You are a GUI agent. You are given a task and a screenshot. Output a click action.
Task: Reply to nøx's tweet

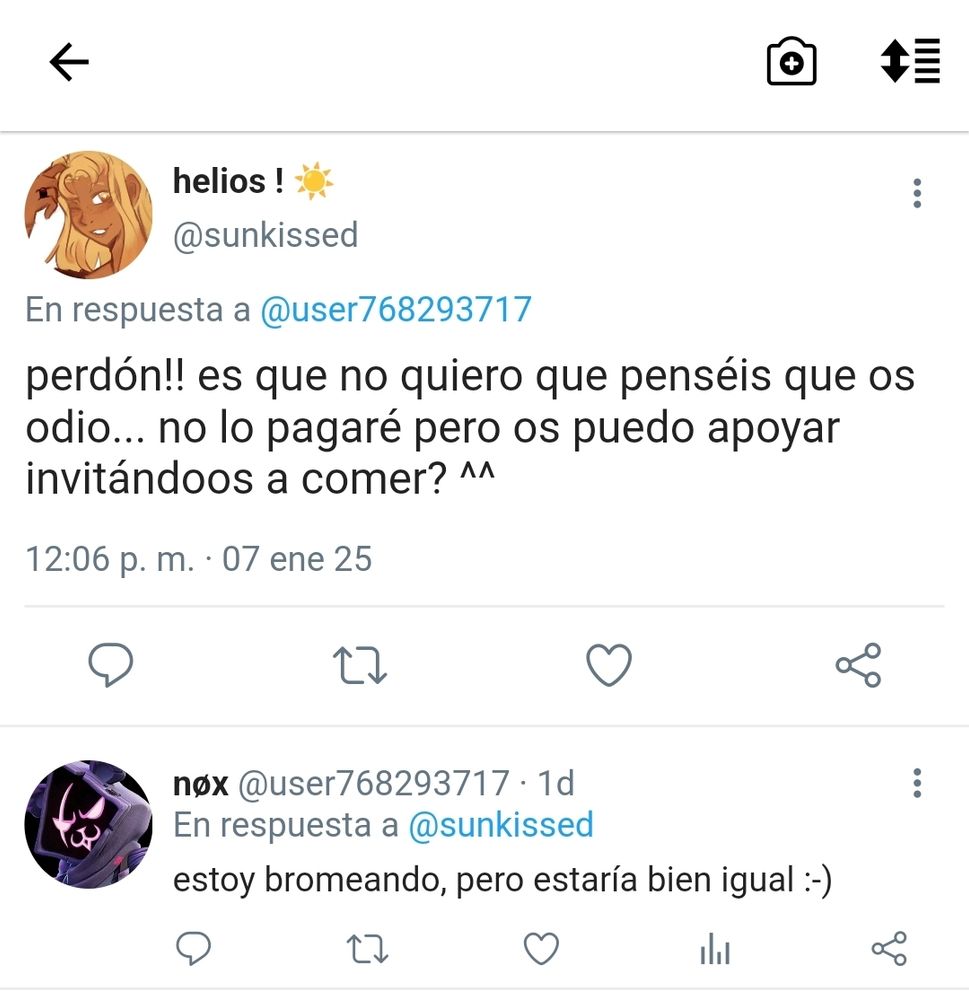(x=193, y=949)
